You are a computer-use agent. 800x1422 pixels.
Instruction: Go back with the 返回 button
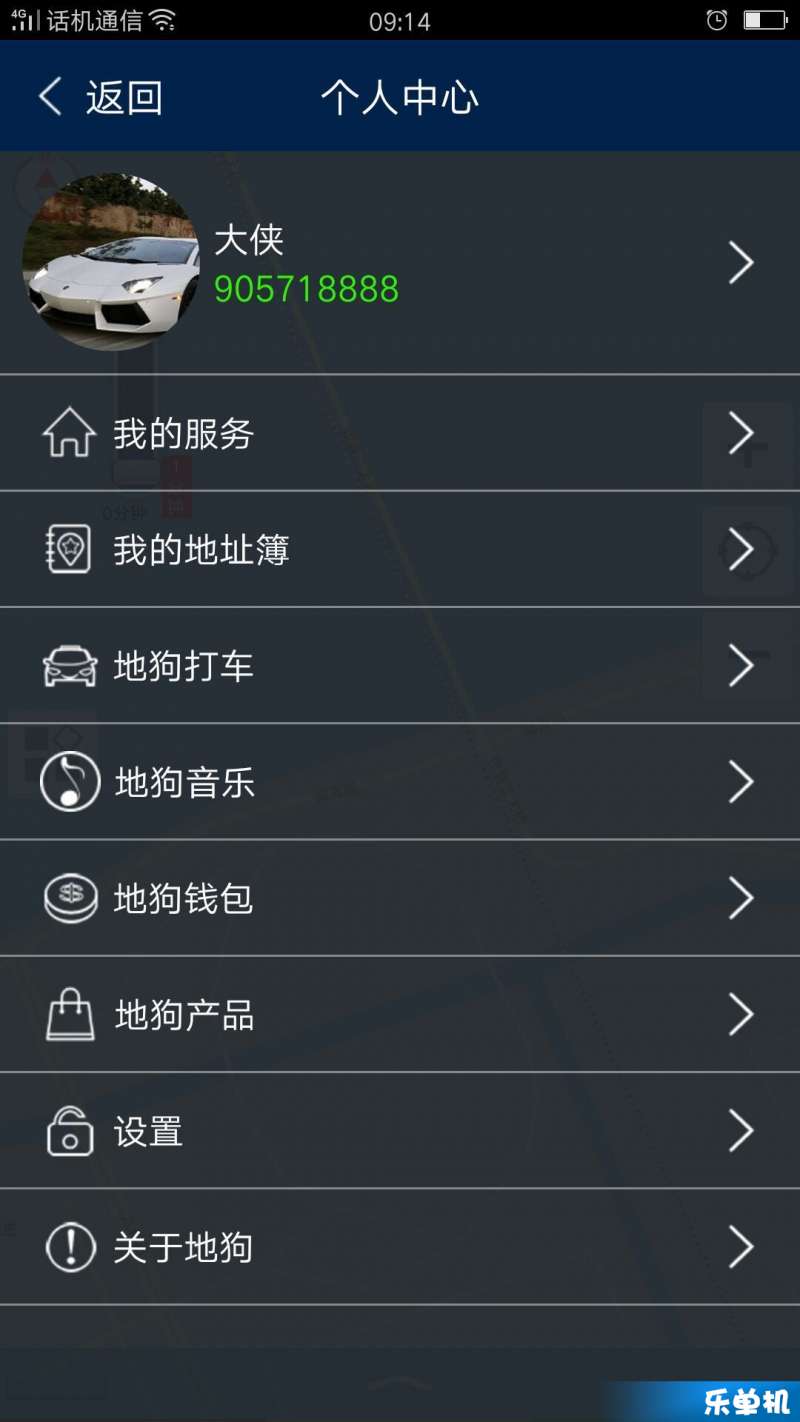pyautogui.click(x=100, y=97)
